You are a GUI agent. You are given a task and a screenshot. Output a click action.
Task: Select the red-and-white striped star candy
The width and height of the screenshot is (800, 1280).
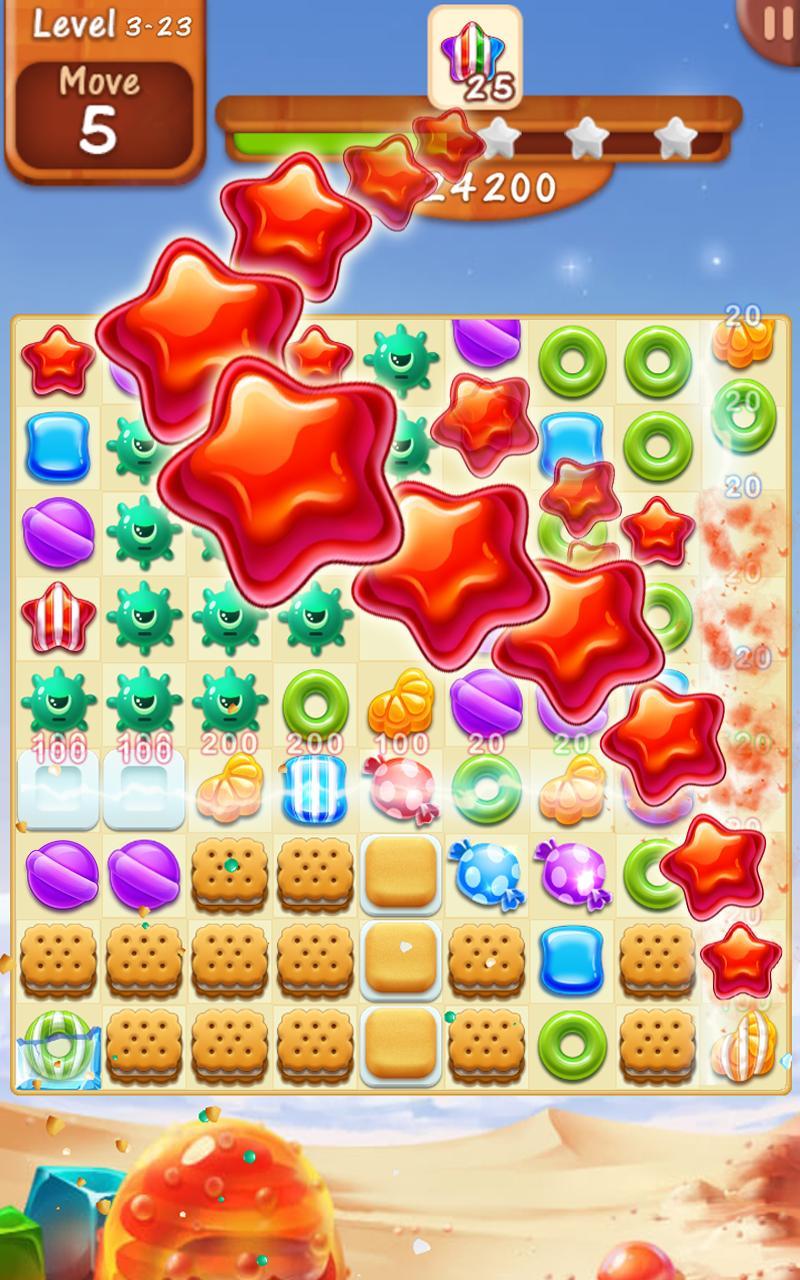57,617
